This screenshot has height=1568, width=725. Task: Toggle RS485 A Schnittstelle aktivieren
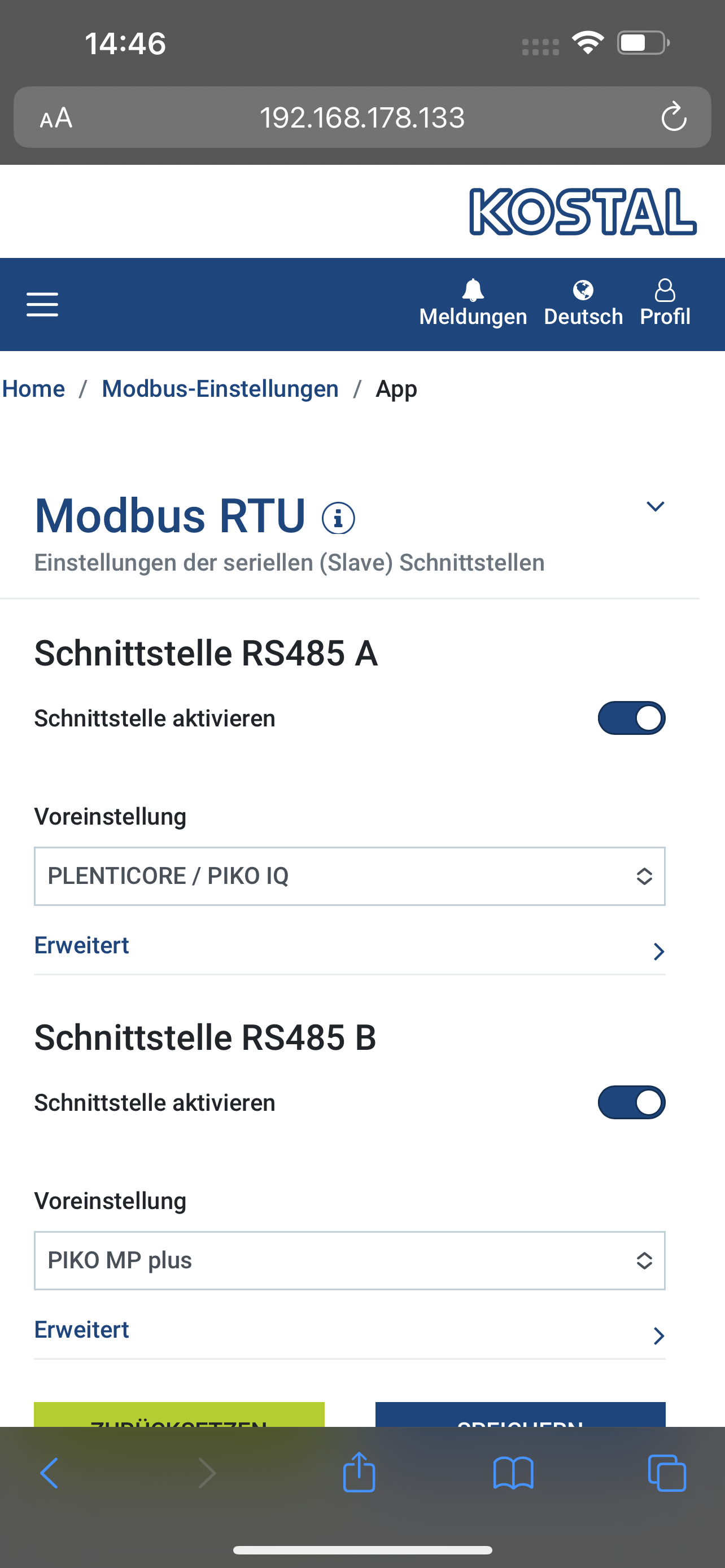[631, 719]
